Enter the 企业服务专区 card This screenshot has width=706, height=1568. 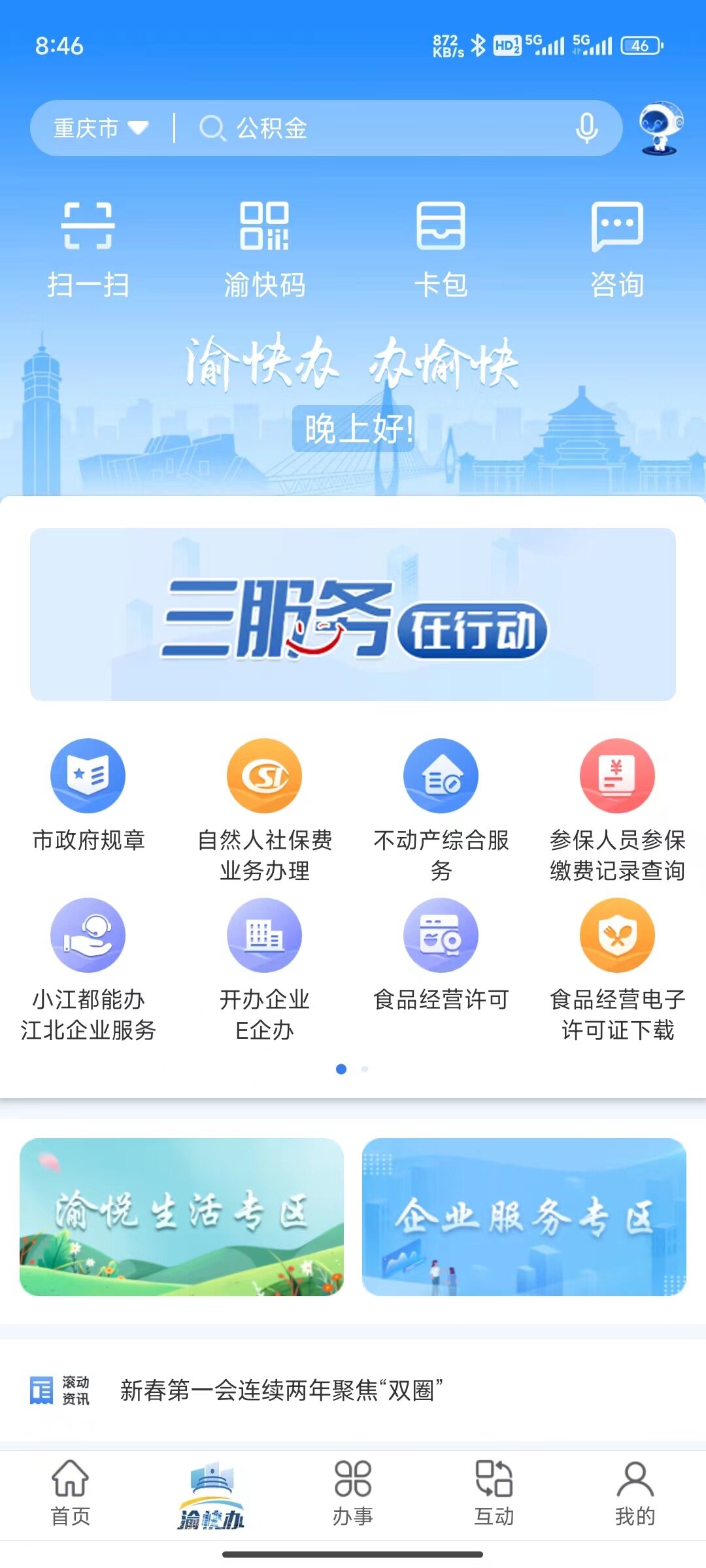pos(524,1217)
